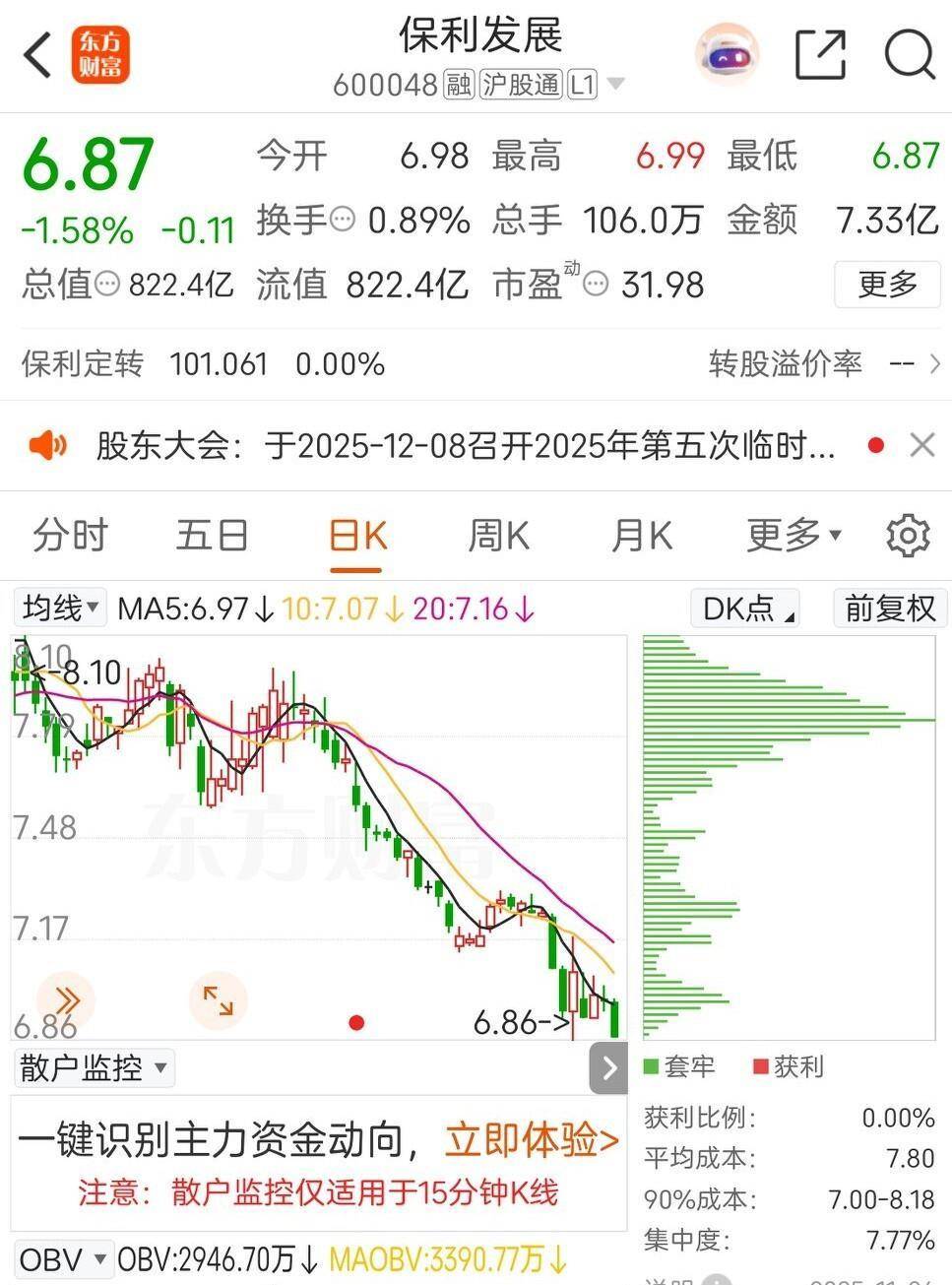The image size is (952, 1285).
Task: Toggle the 市盈动 tooltip icon
Action: 594,285
